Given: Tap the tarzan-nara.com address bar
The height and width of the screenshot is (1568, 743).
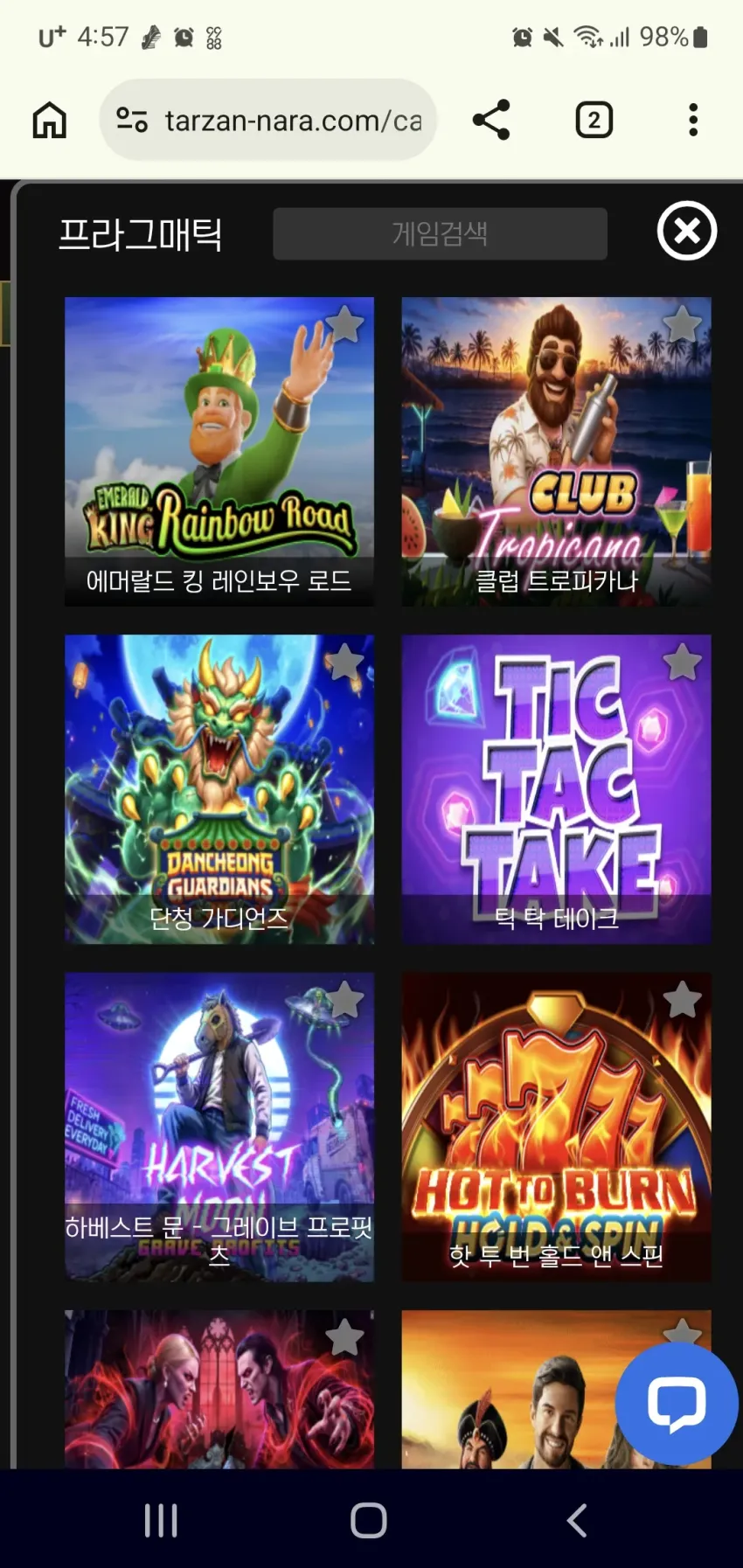Looking at the screenshot, I should click(268, 120).
